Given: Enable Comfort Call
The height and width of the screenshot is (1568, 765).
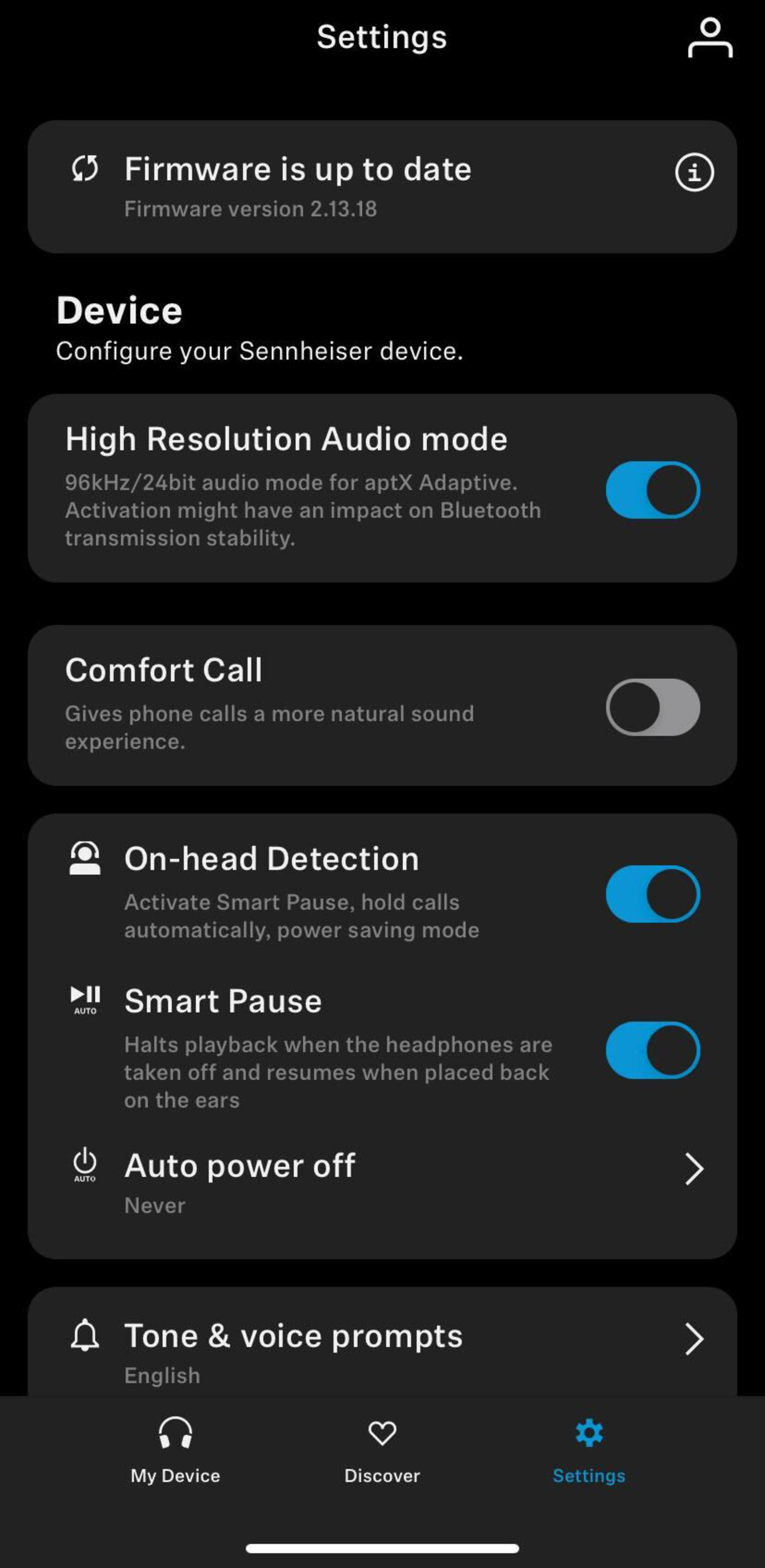Looking at the screenshot, I should click(x=652, y=707).
